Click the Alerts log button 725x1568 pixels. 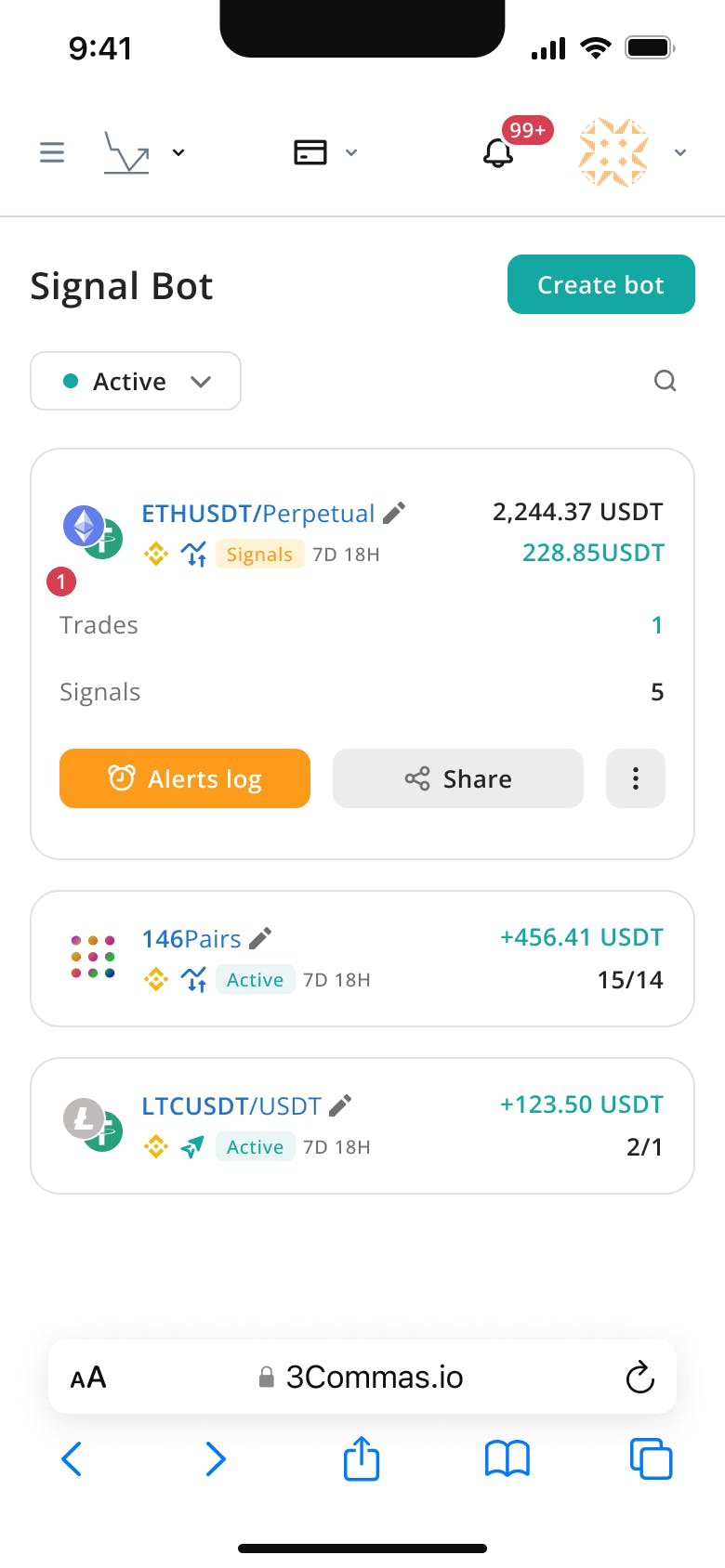click(x=184, y=778)
